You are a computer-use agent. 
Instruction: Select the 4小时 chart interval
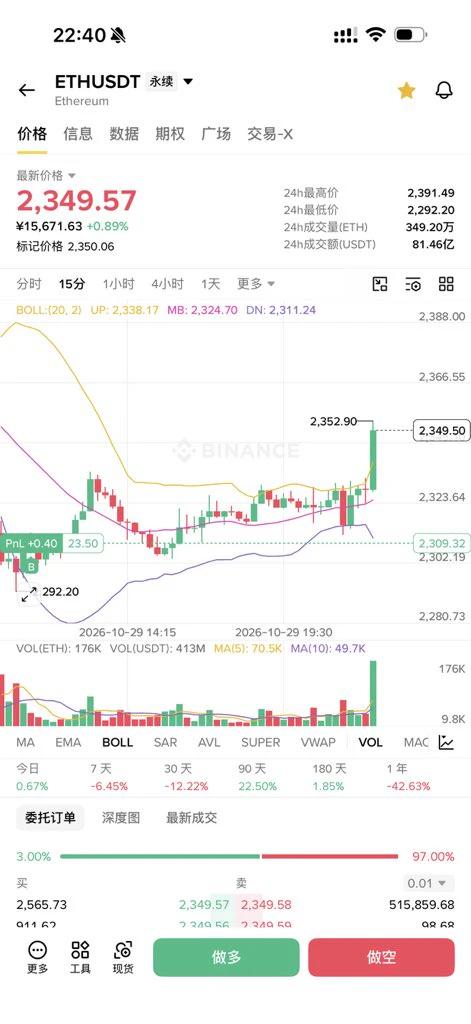coord(167,284)
